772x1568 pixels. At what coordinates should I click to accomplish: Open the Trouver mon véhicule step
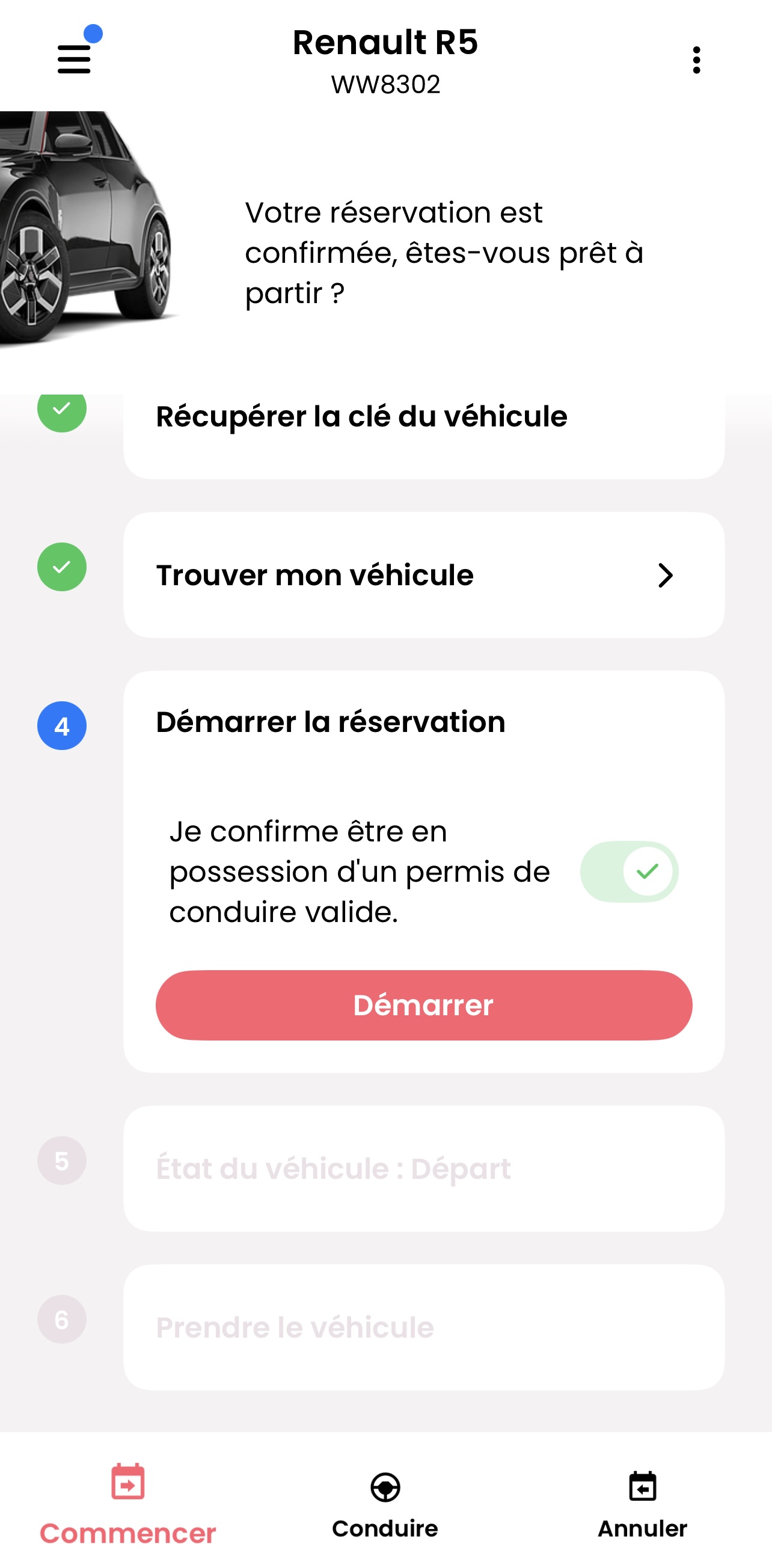pos(423,575)
